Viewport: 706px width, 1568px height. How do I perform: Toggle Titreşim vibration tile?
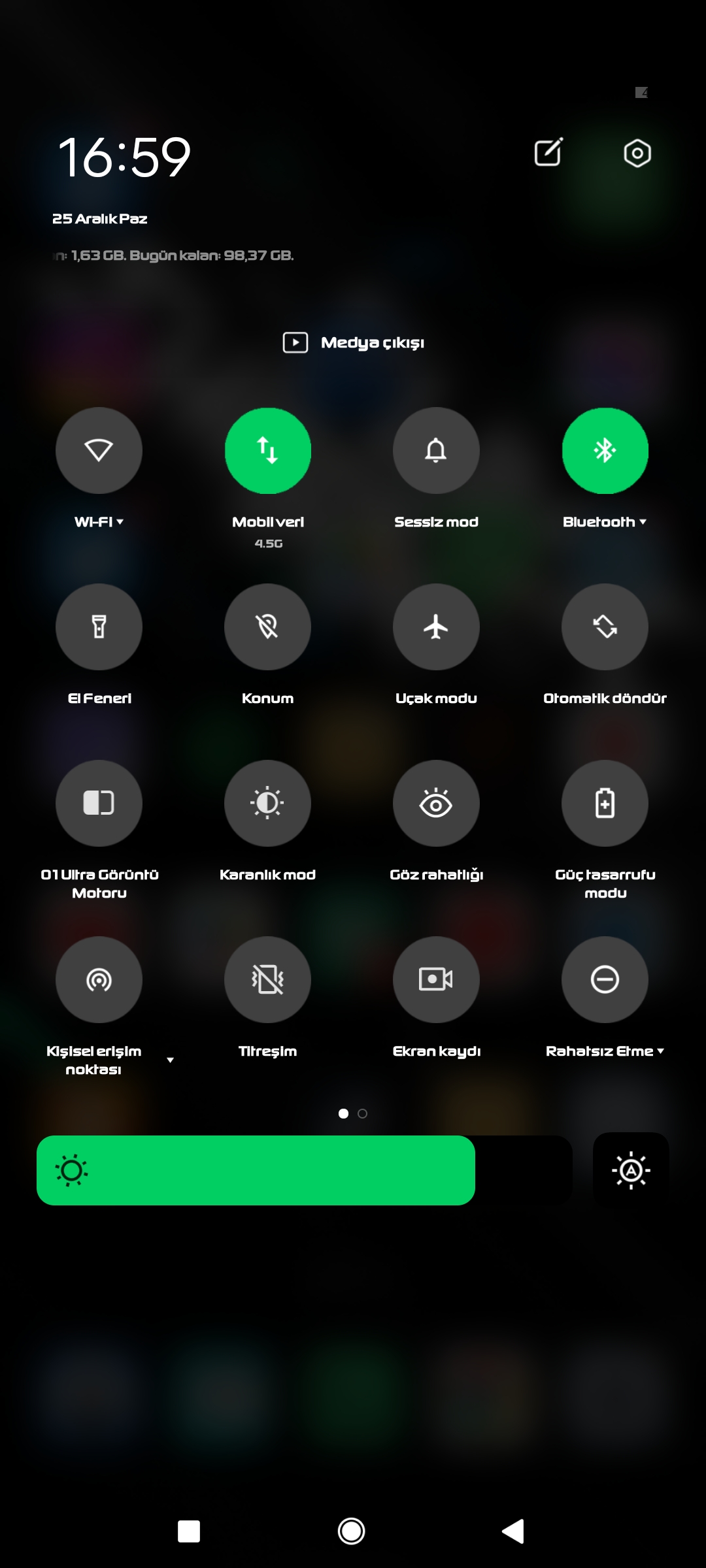[267, 979]
